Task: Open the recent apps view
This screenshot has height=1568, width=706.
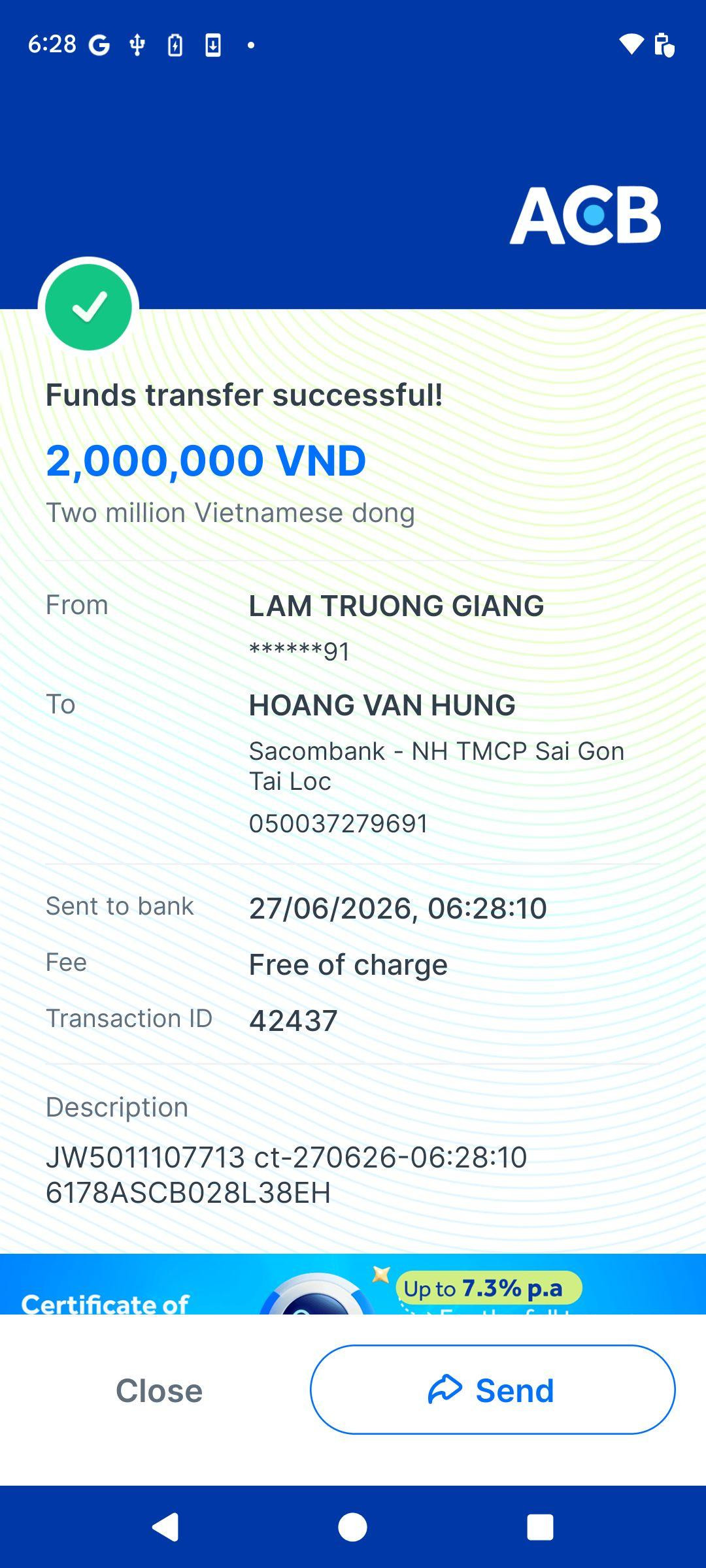Action: (540, 1527)
